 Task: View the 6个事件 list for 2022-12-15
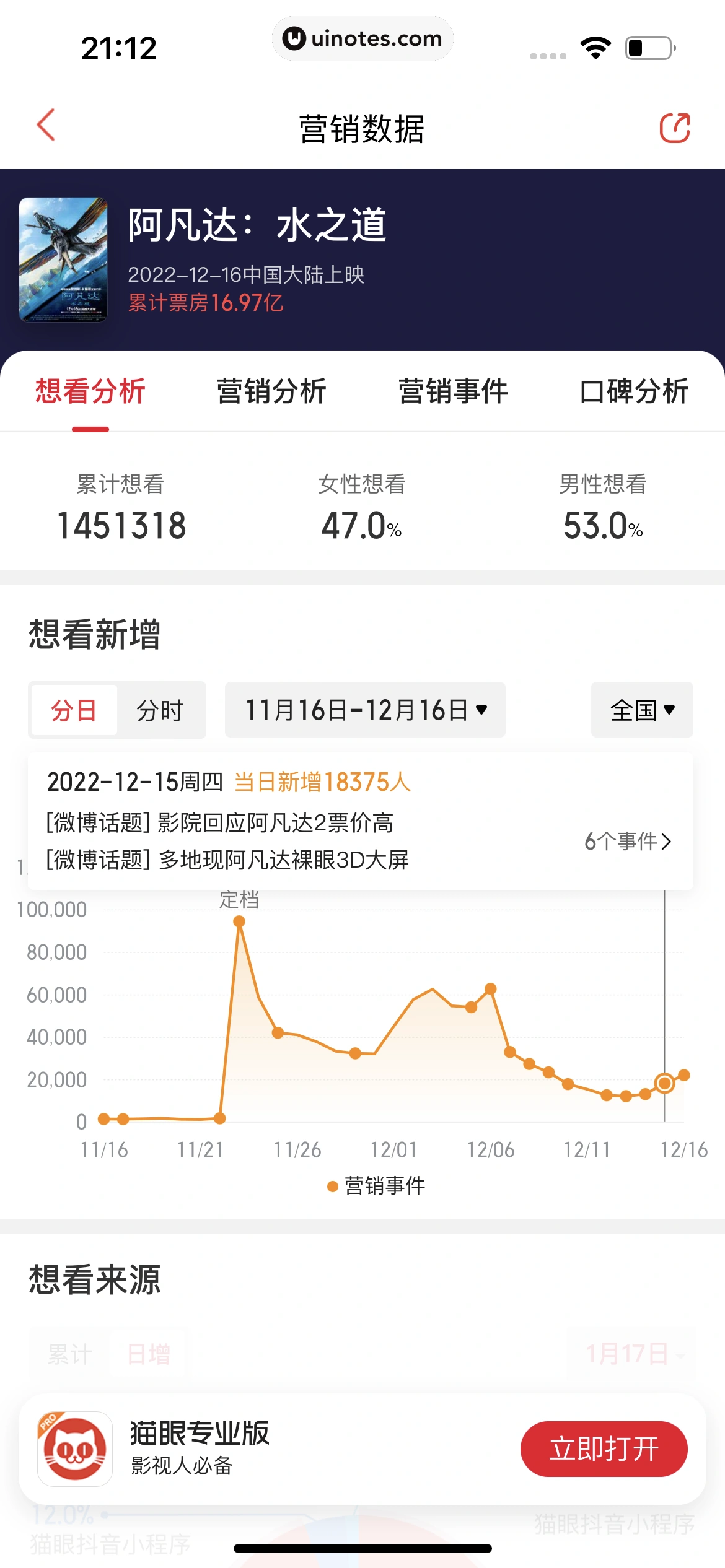[627, 841]
